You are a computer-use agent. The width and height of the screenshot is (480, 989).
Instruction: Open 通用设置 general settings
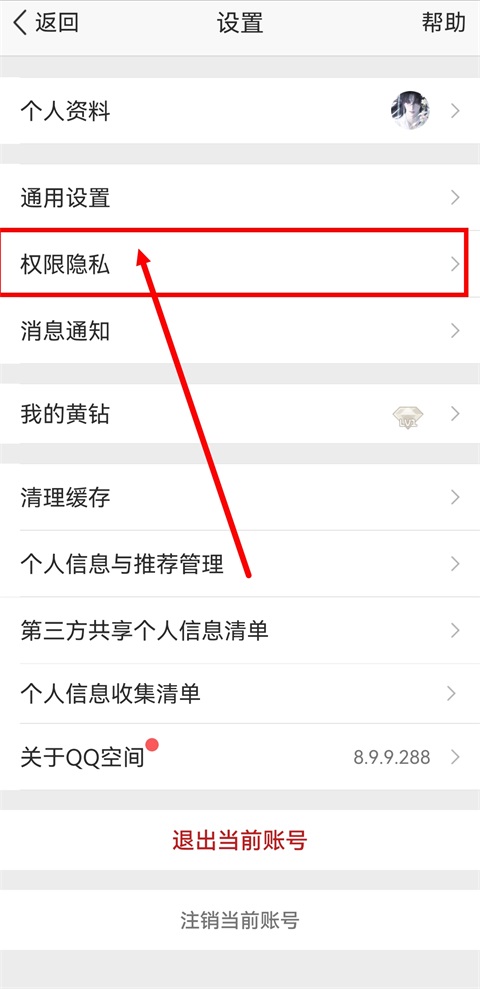240,197
